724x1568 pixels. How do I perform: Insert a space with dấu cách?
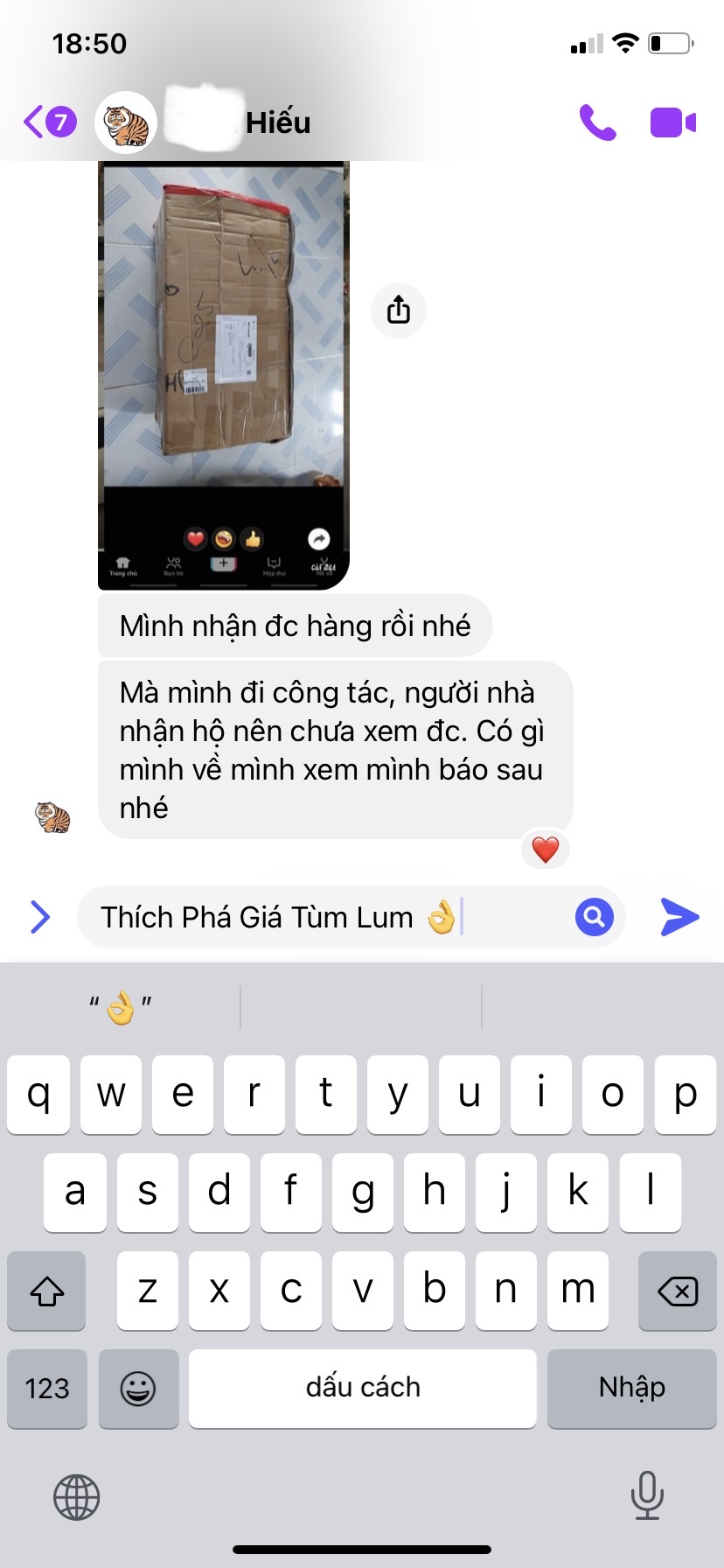pyautogui.click(x=362, y=1389)
